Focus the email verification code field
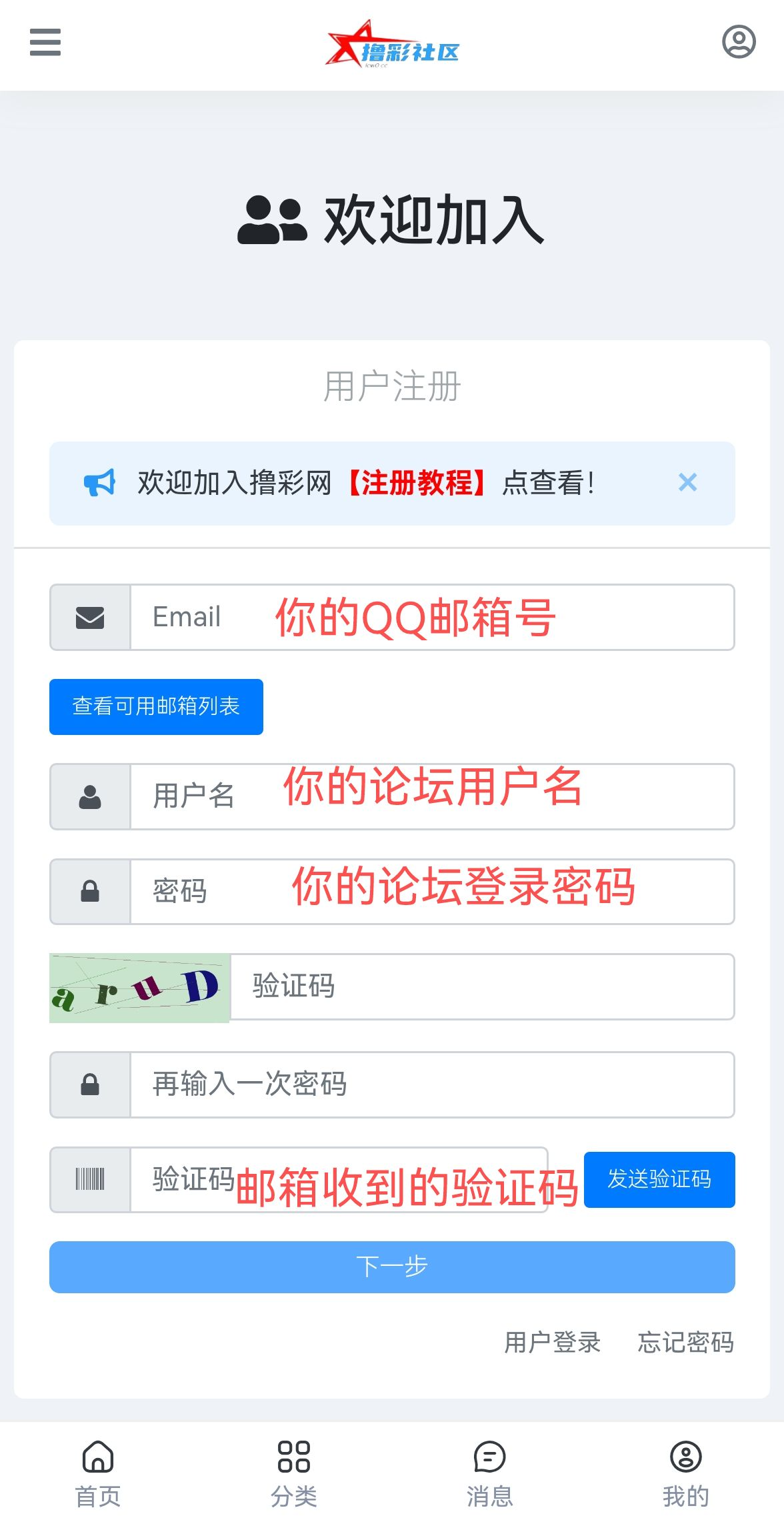The image size is (784, 1530). 339,1179
